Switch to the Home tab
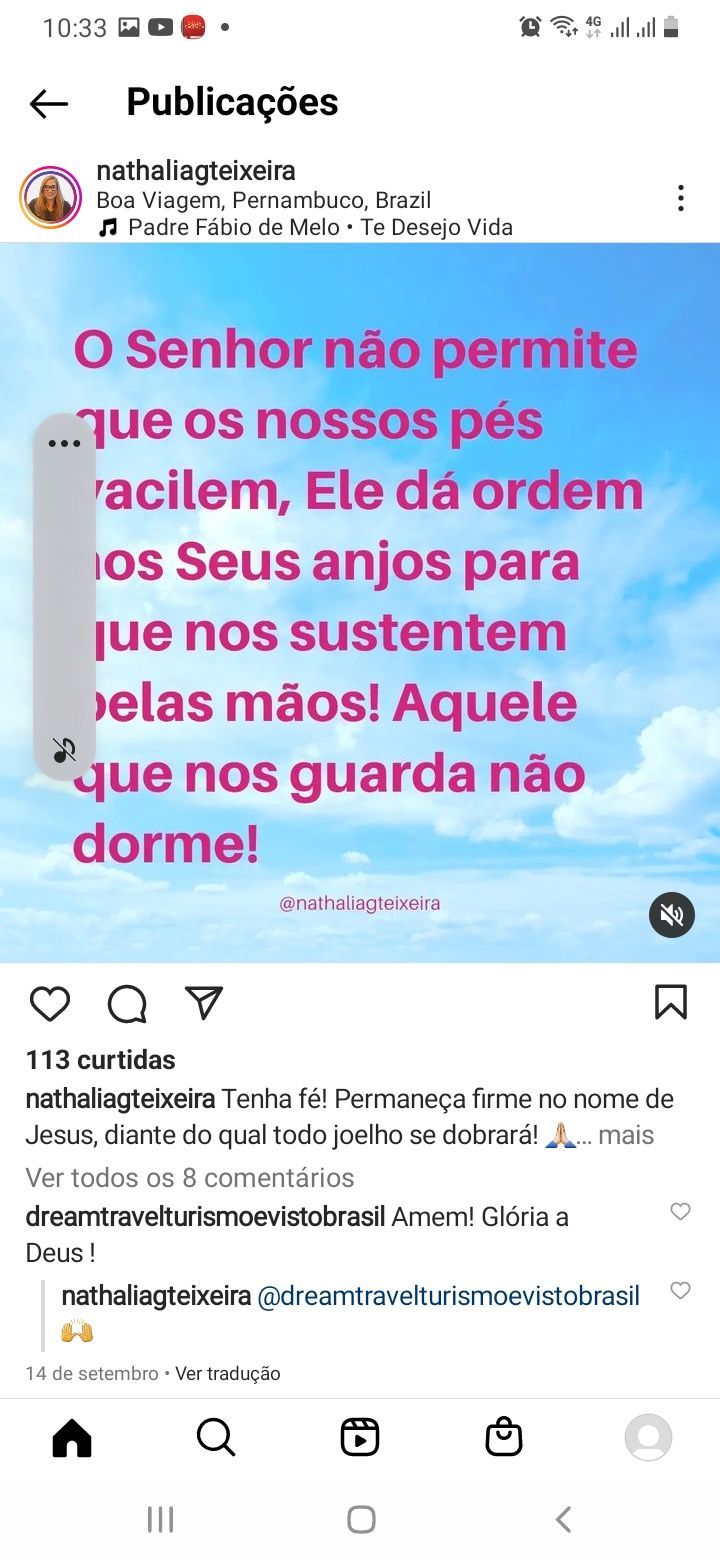The width and height of the screenshot is (720, 1560). tap(72, 1438)
